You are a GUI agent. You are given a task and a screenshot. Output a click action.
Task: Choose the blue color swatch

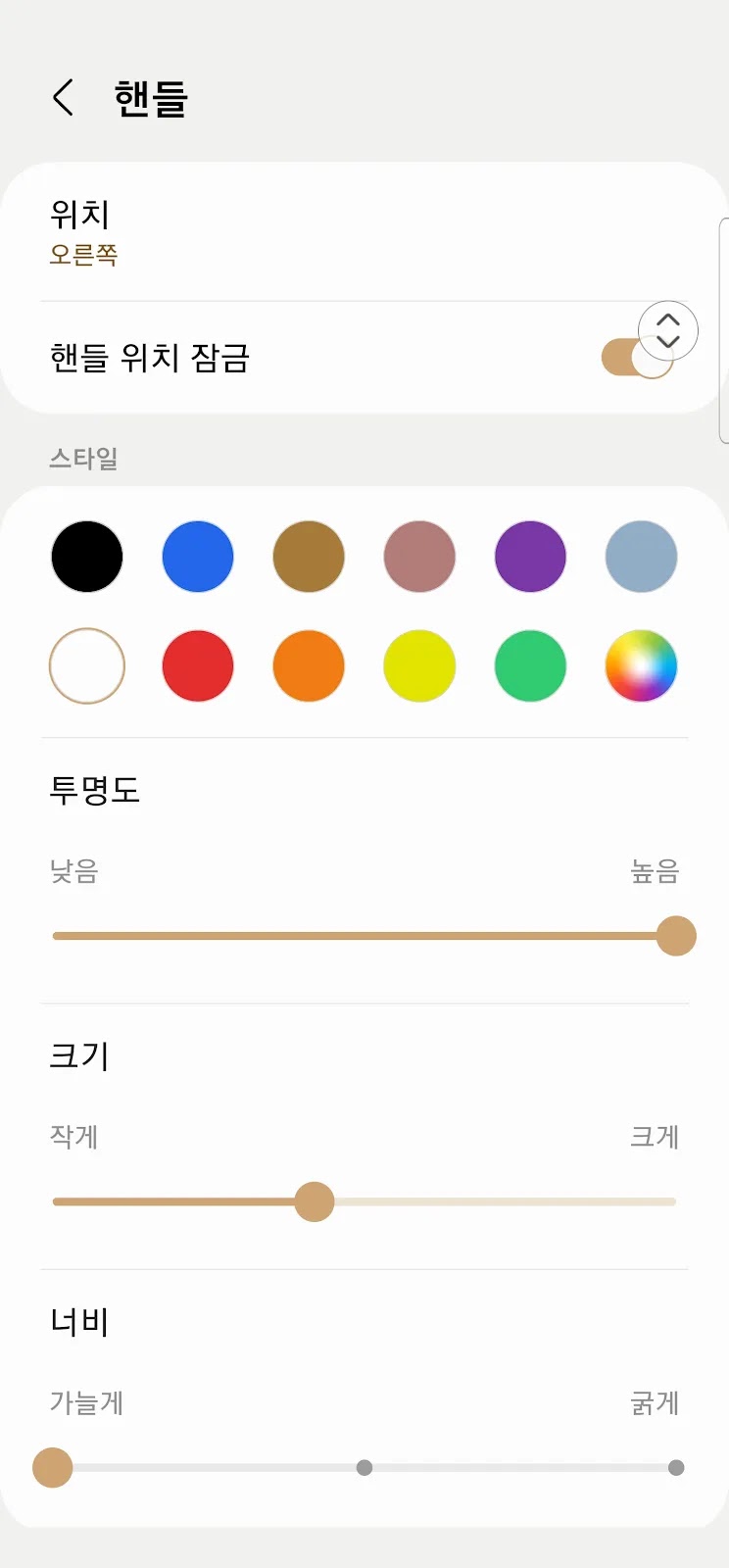198,557
